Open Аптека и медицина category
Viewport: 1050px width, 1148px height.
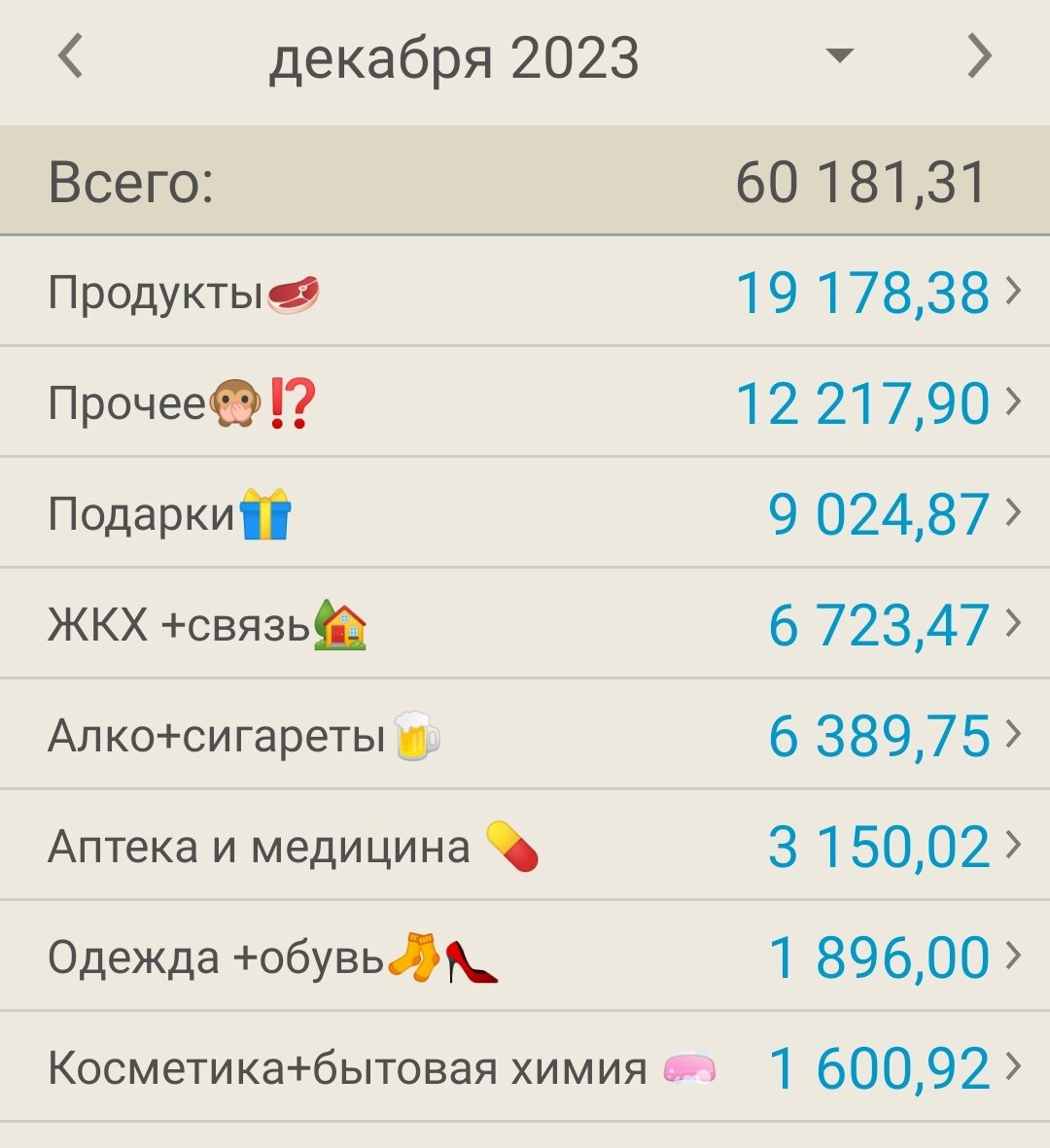pyautogui.click(x=525, y=846)
